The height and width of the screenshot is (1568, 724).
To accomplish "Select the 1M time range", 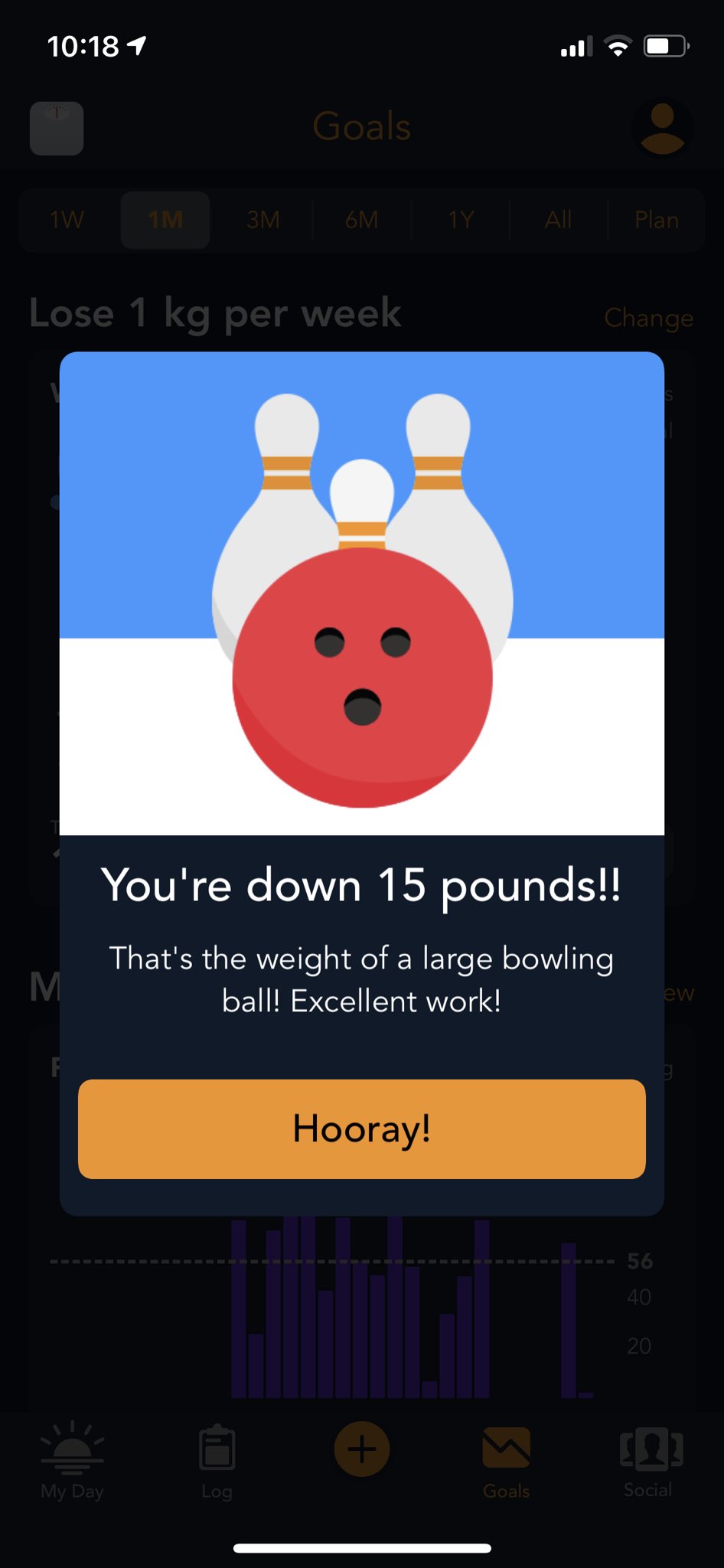I will (x=165, y=220).
